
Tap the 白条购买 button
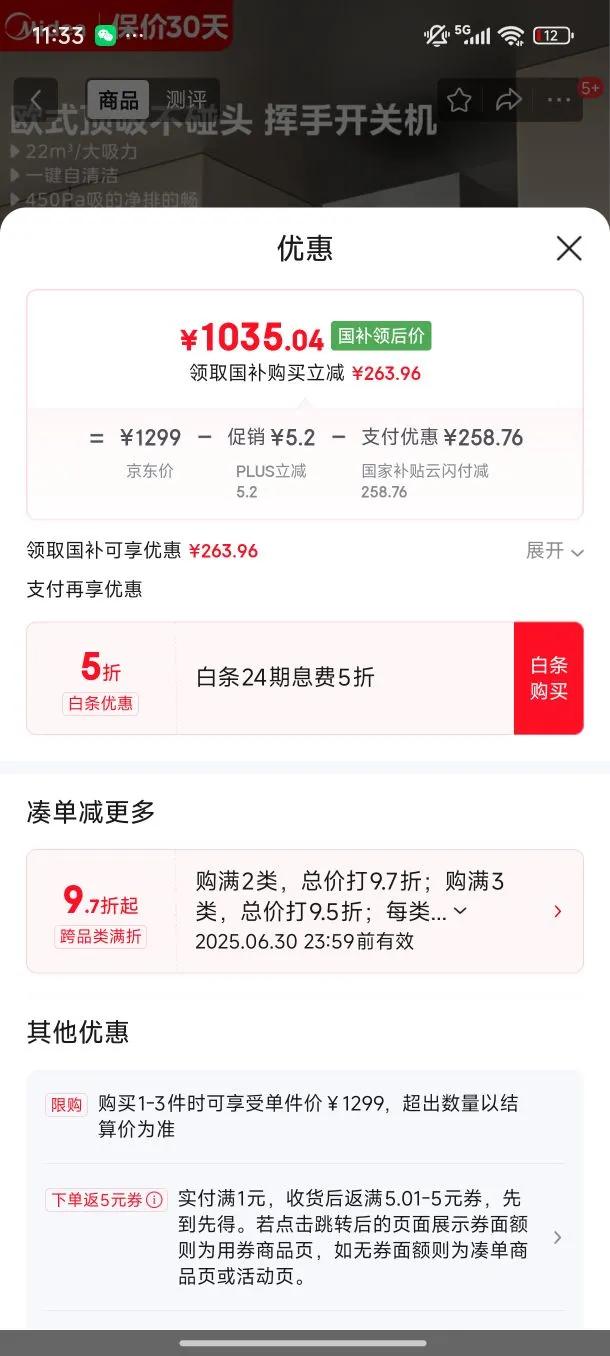point(548,678)
